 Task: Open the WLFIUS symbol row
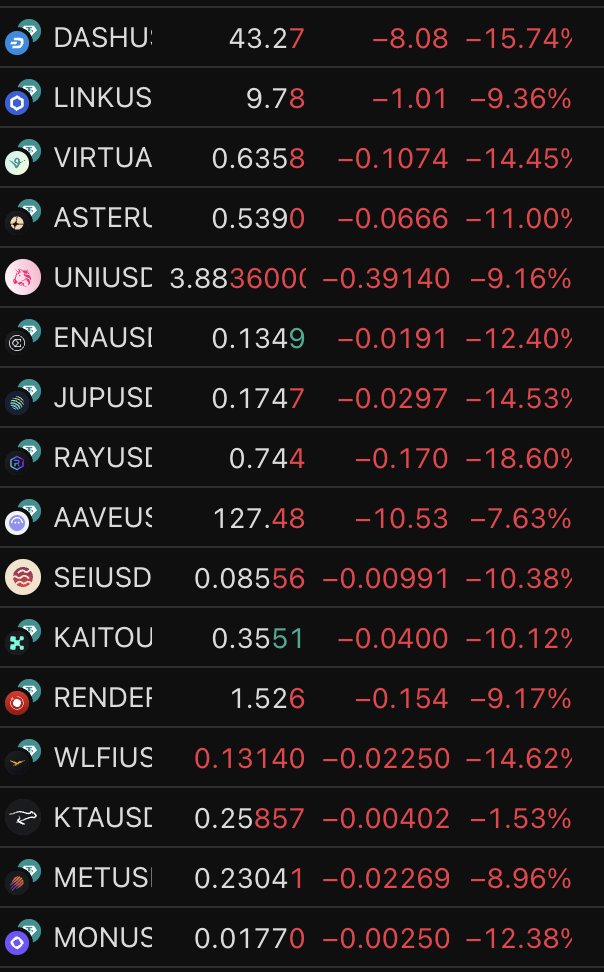[x=102, y=759]
